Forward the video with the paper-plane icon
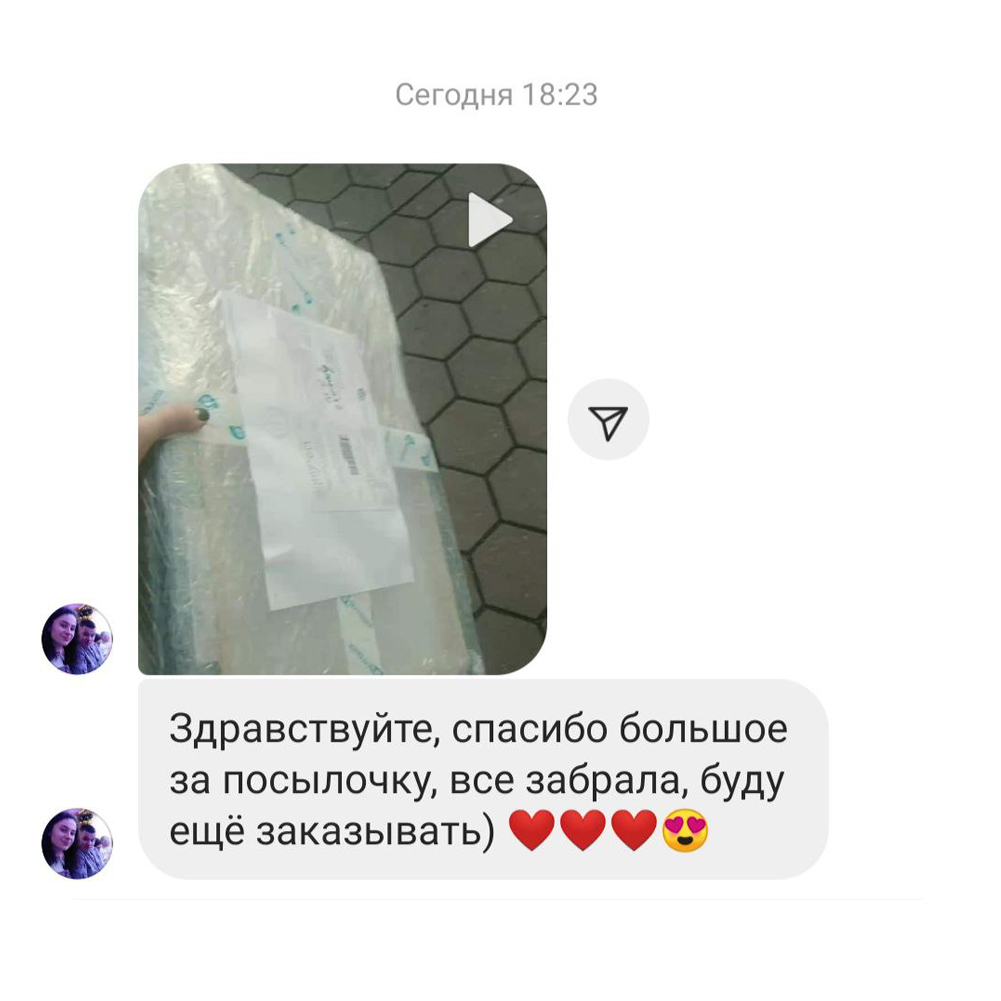1001x1001 pixels. [x=608, y=420]
